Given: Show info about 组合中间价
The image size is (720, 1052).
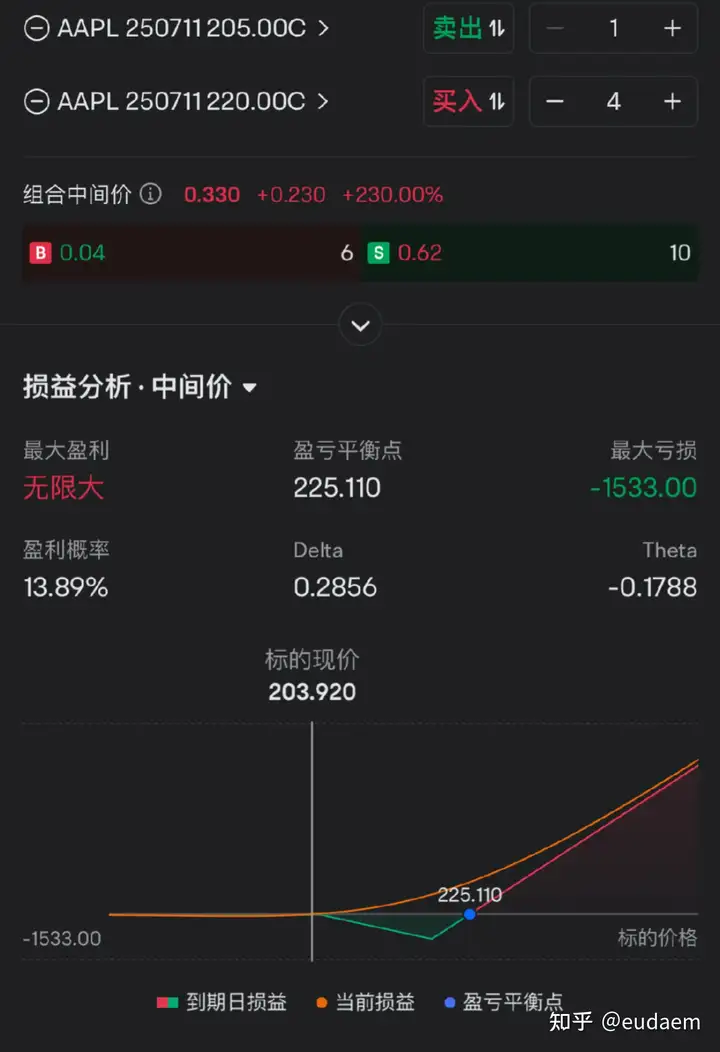Looking at the screenshot, I should tap(151, 194).
